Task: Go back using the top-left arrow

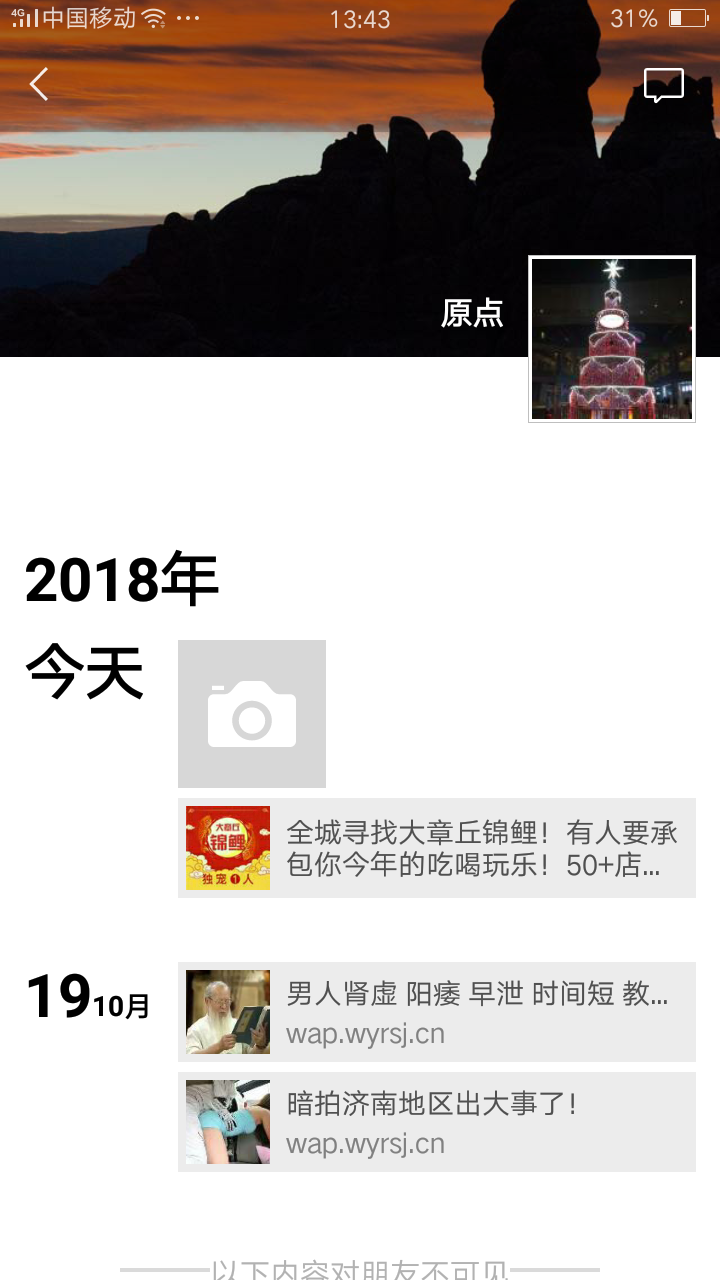Action: click(39, 85)
